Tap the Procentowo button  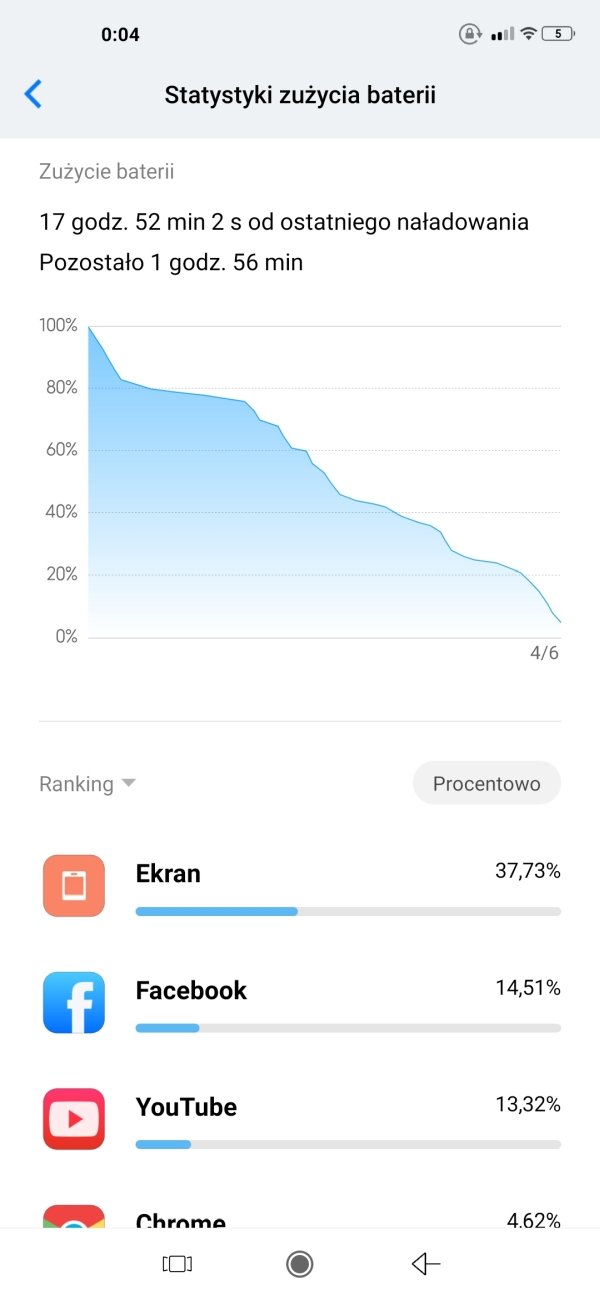click(x=487, y=784)
